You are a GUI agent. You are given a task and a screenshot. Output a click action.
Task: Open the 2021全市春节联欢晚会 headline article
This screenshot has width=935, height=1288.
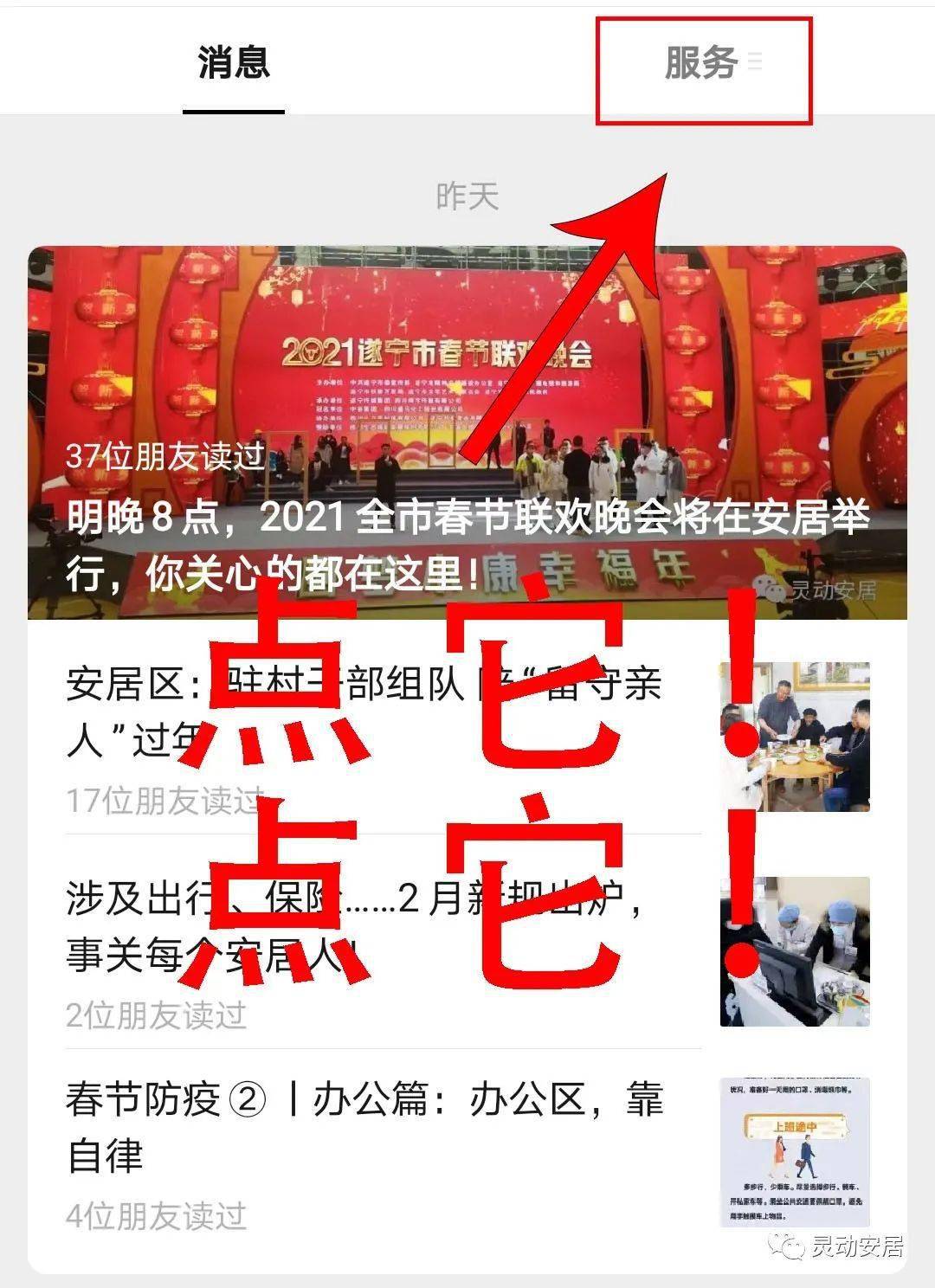[467, 433]
